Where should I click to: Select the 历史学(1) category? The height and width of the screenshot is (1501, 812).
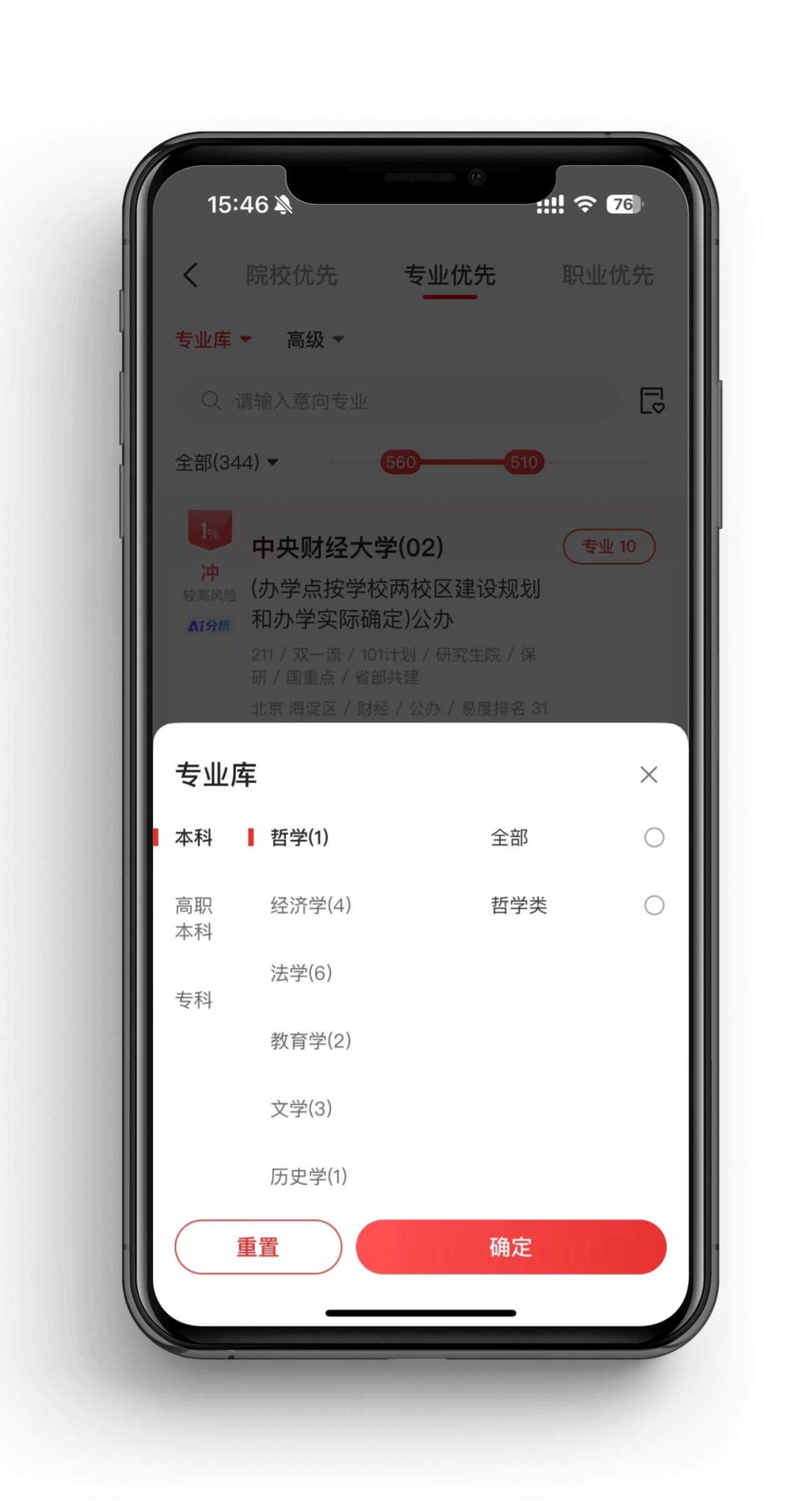tap(308, 1176)
